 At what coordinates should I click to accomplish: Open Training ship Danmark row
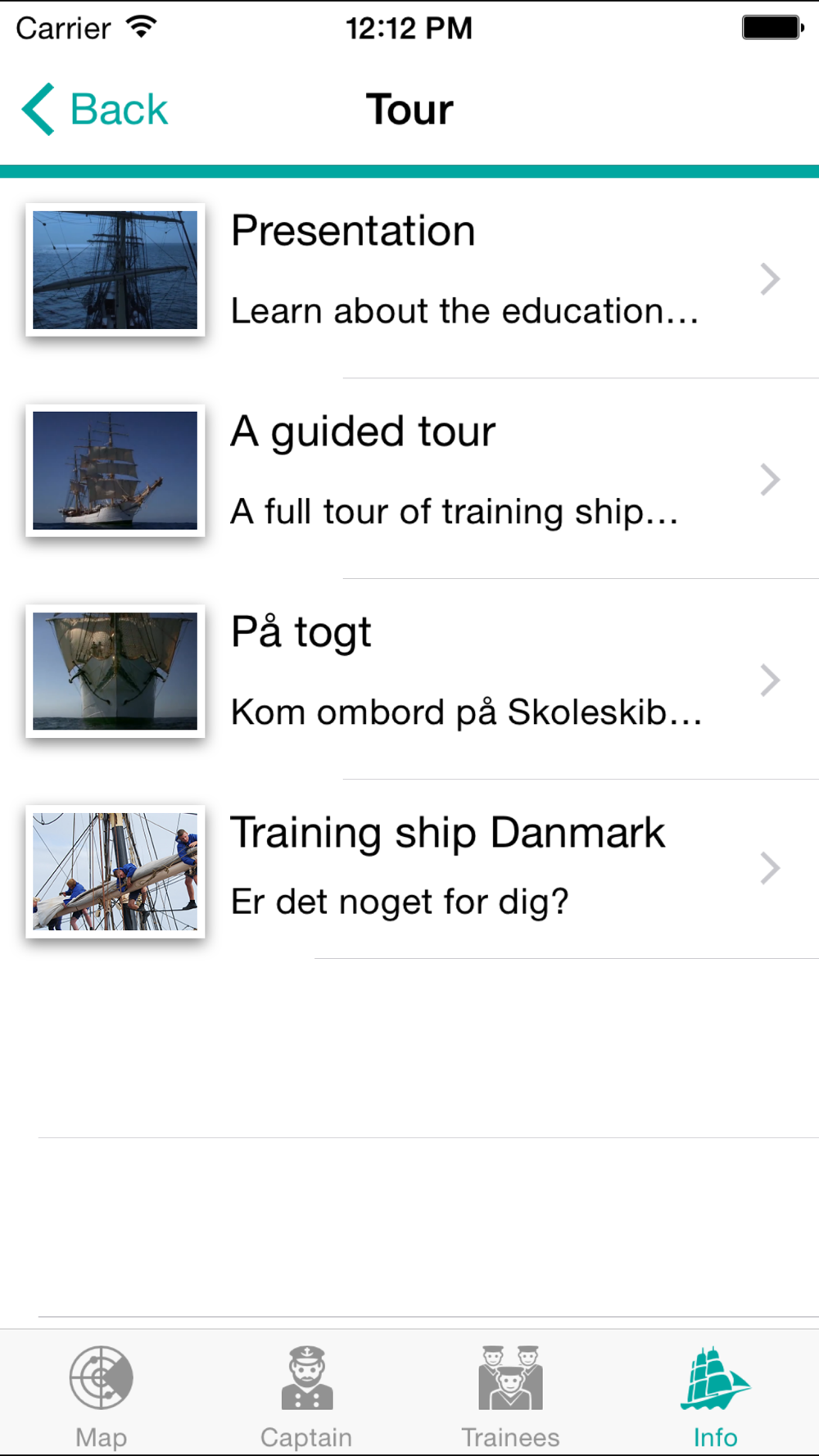click(x=409, y=870)
